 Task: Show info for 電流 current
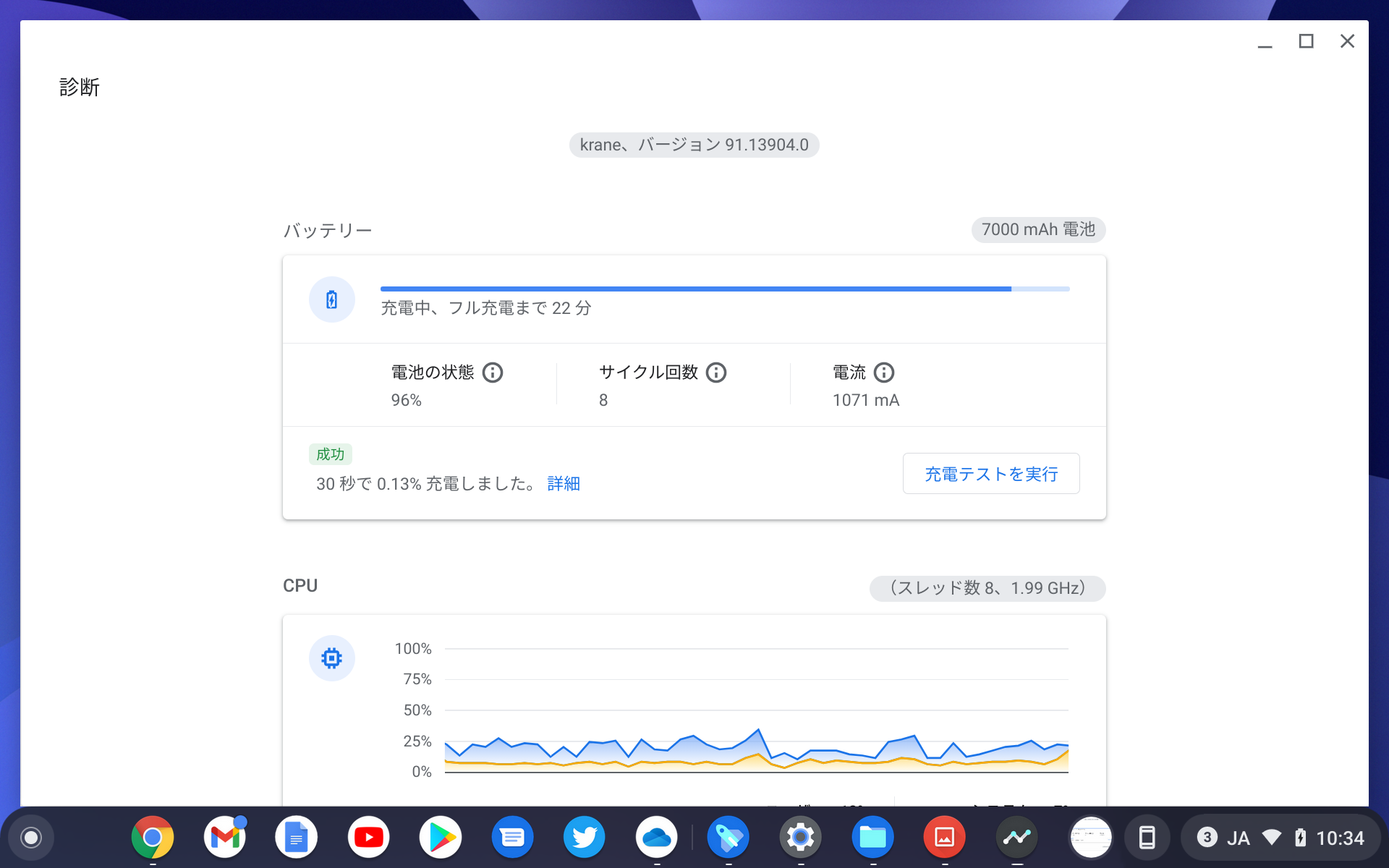(x=884, y=373)
